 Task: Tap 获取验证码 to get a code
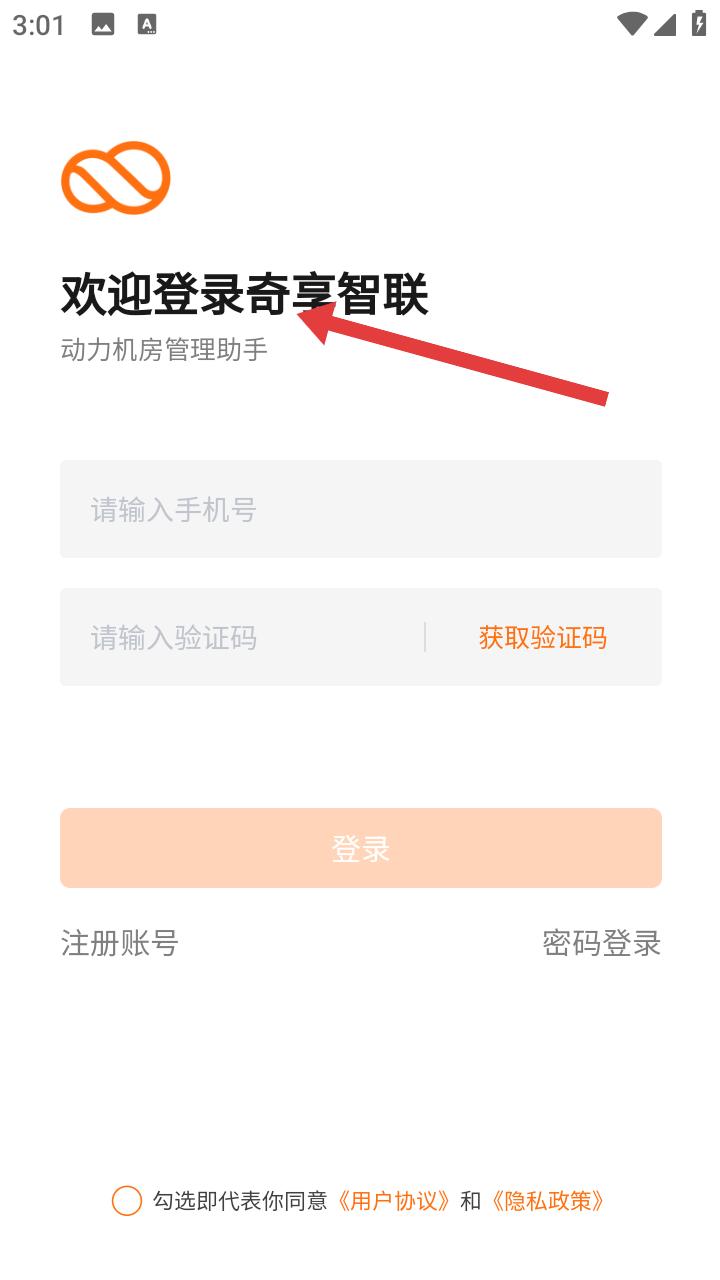(x=543, y=637)
